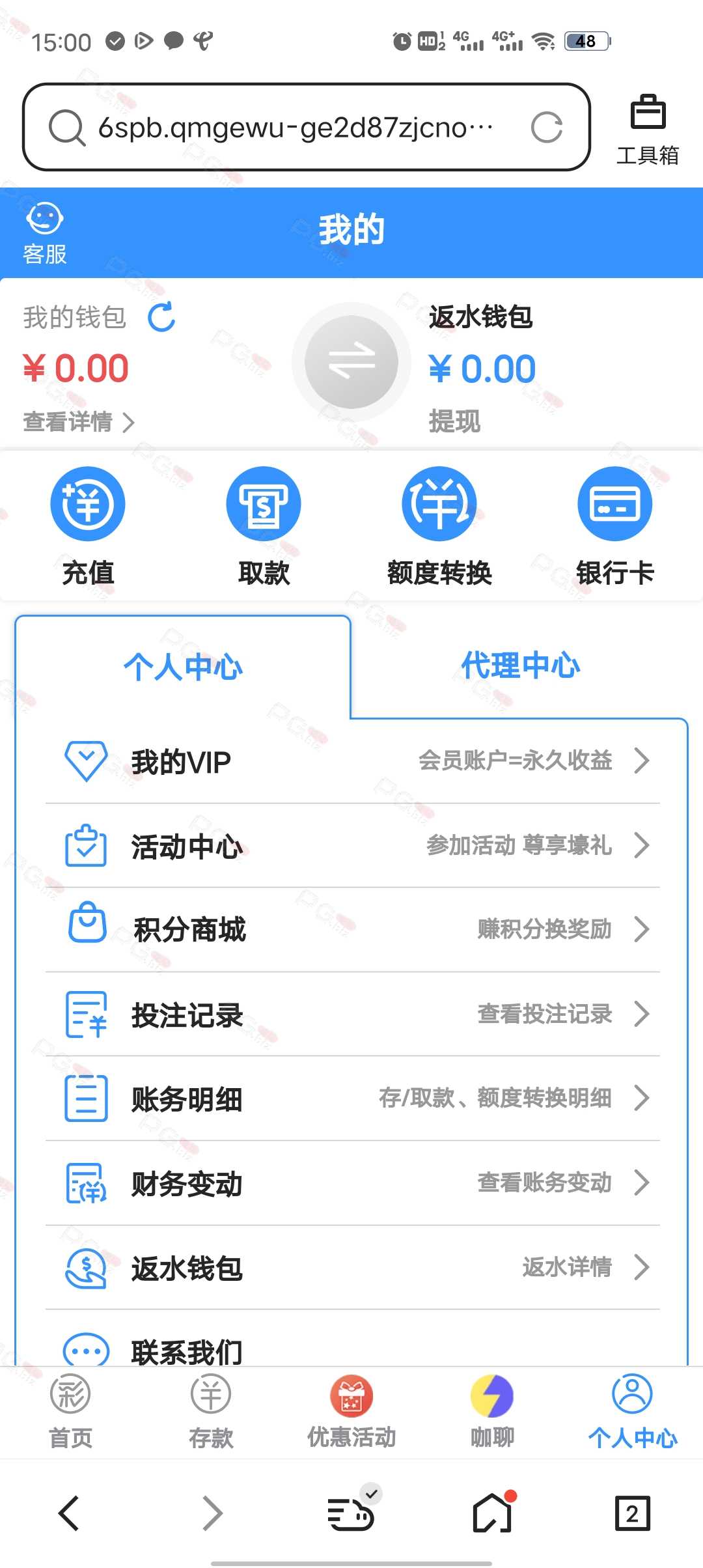Tap the wallet transfer swap button
This screenshot has height=1568, width=703.
[351, 361]
